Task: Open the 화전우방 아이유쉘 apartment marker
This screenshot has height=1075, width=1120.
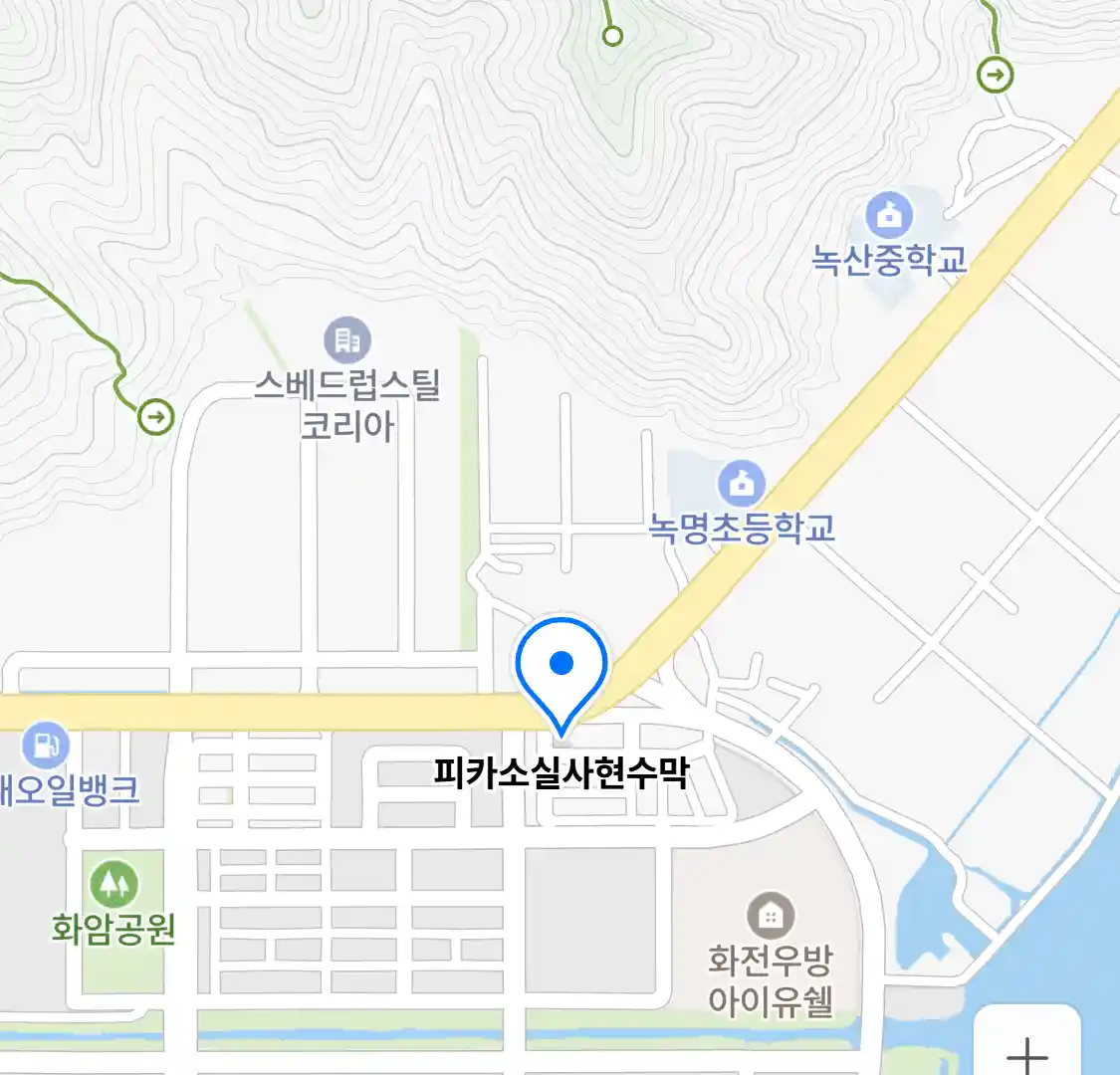Action: [770, 915]
